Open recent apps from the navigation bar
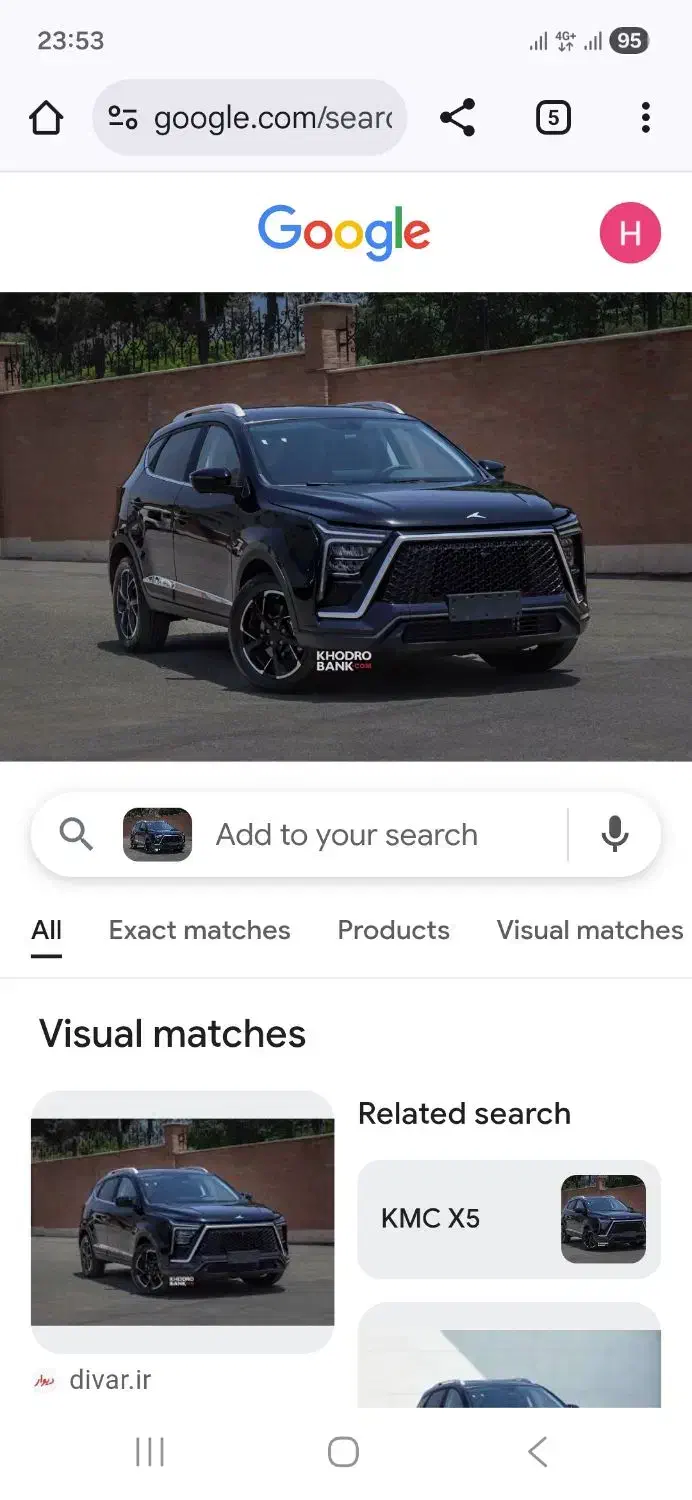Screen dimensions: 692x1500 coord(150,1452)
